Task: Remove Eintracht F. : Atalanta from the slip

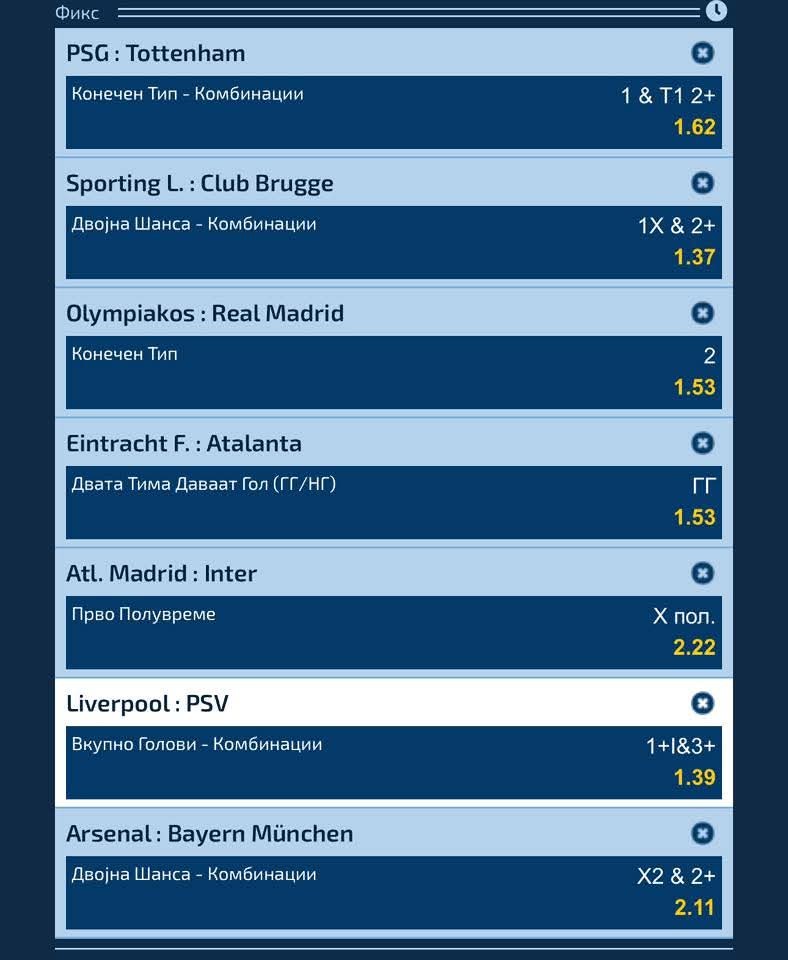Action: (x=702, y=443)
